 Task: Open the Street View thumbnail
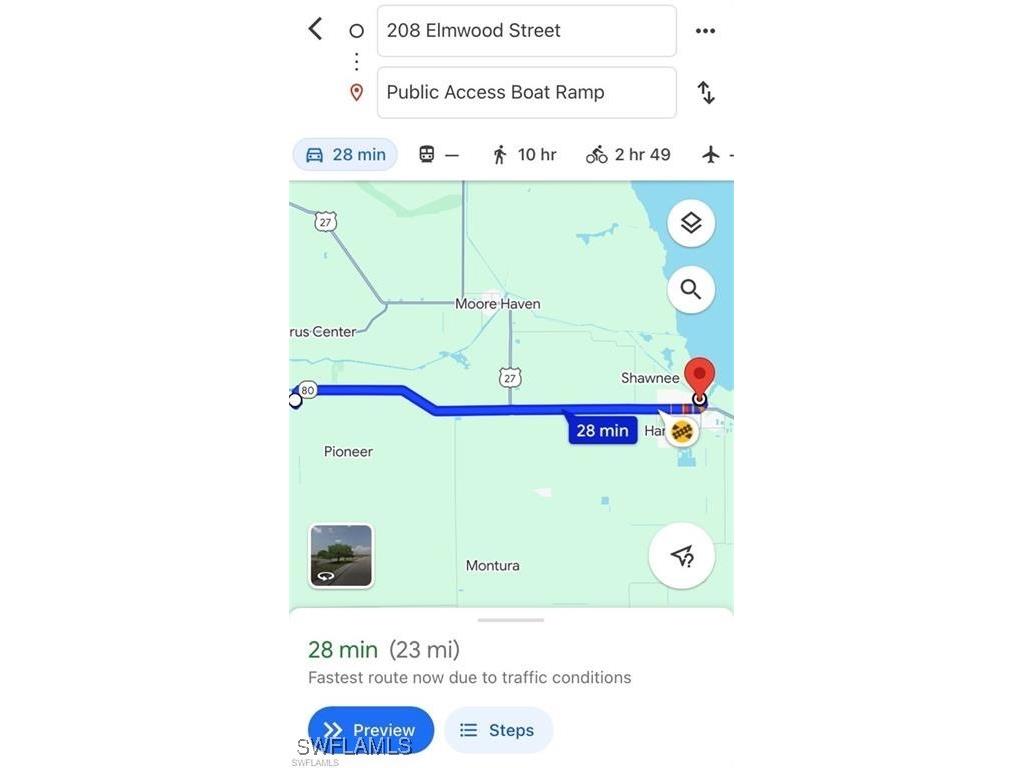click(341, 555)
